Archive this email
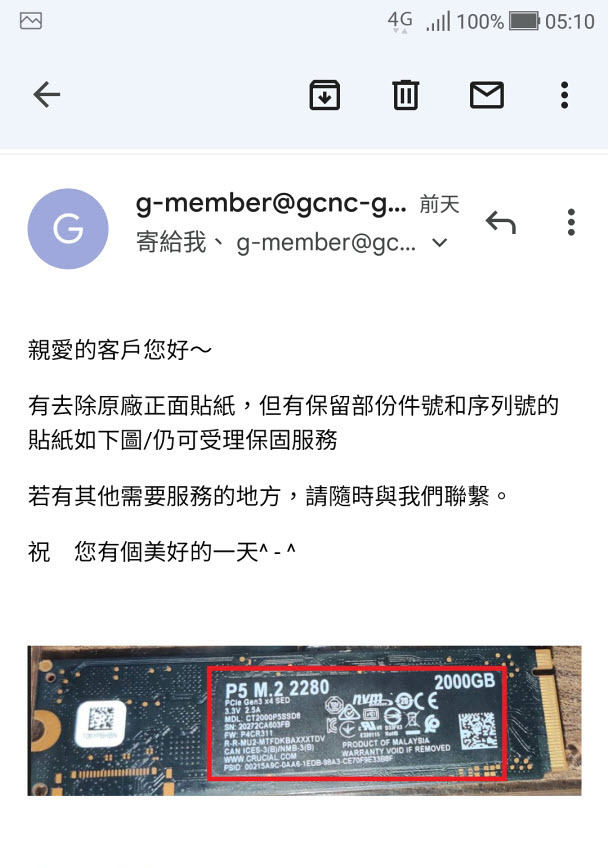The height and width of the screenshot is (868, 608). pos(325,95)
